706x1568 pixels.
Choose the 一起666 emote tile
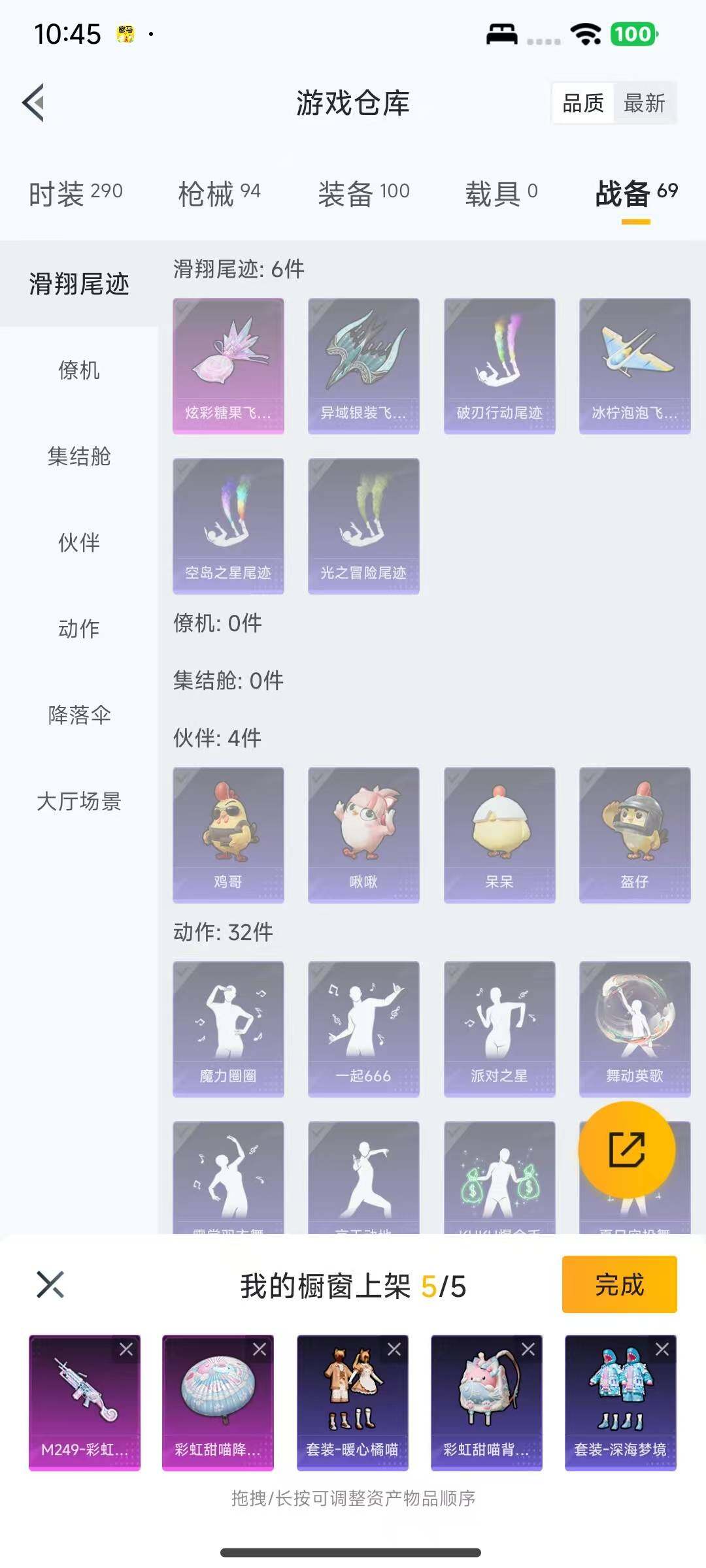(363, 1028)
